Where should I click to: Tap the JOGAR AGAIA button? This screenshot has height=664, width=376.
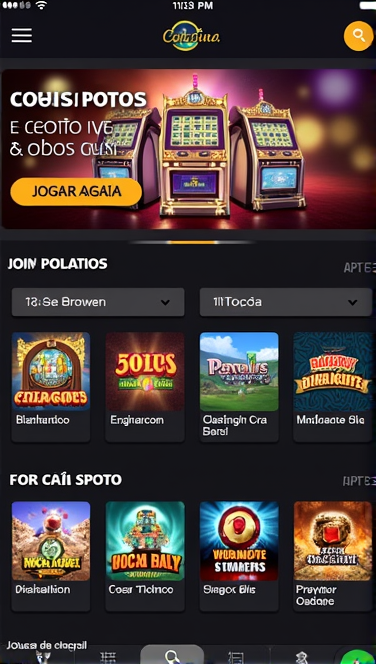click(x=76, y=191)
